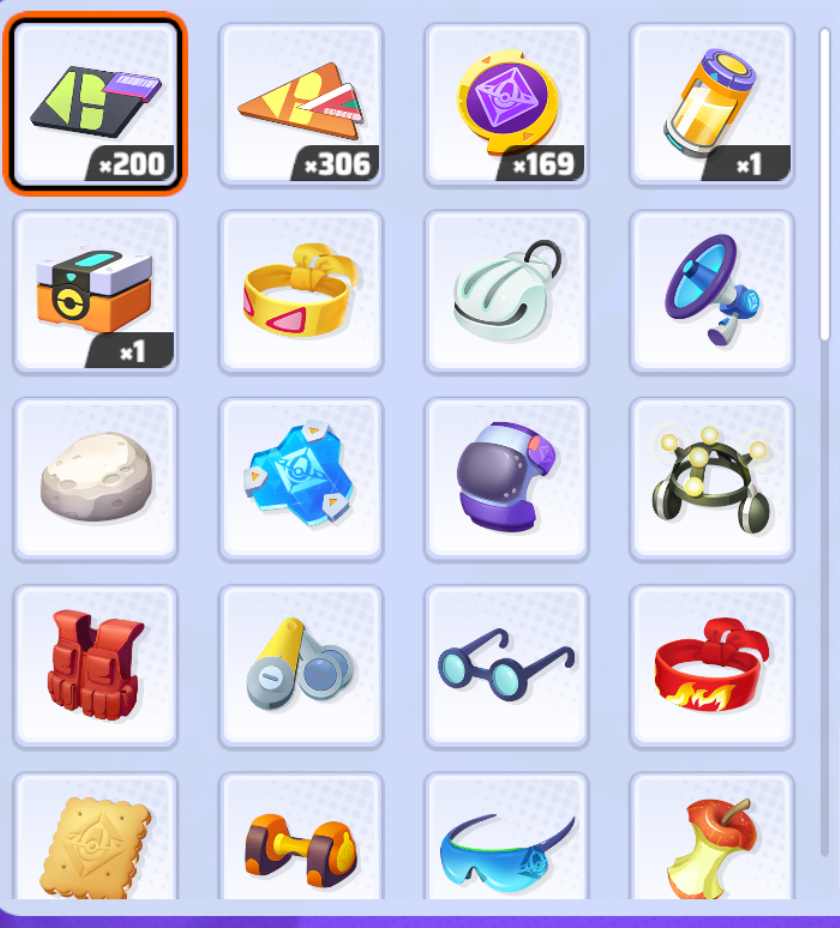The image size is (840, 928).
Task: Select the orange dumbbell item
Action: point(301,840)
